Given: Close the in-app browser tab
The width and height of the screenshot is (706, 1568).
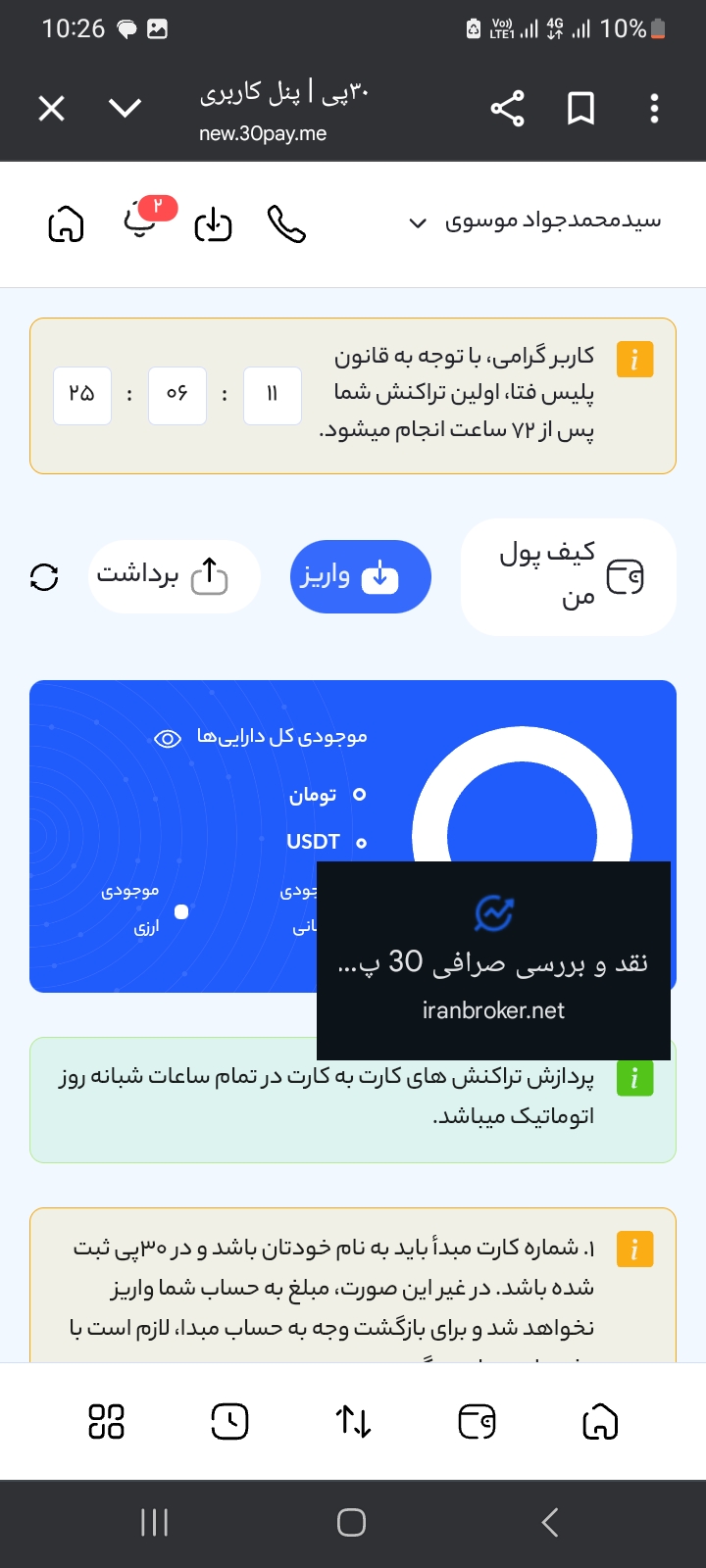Looking at the screenshot, I should click(51, 108).
